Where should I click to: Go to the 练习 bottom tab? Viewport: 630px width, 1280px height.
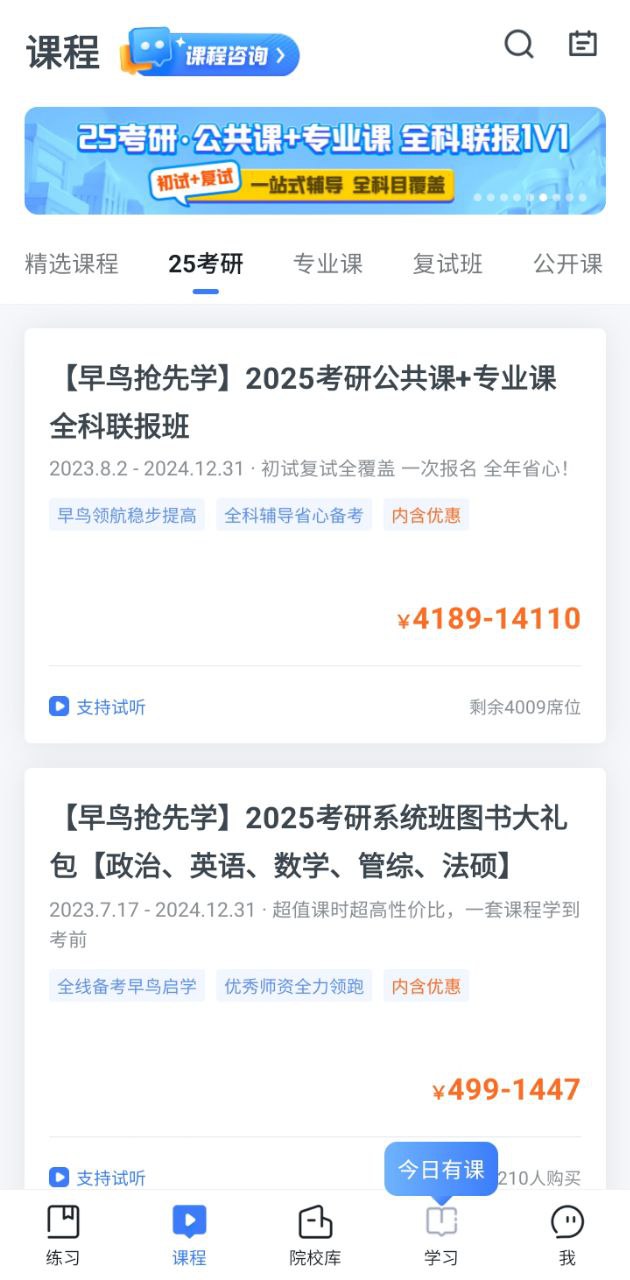pos(63,1235)
